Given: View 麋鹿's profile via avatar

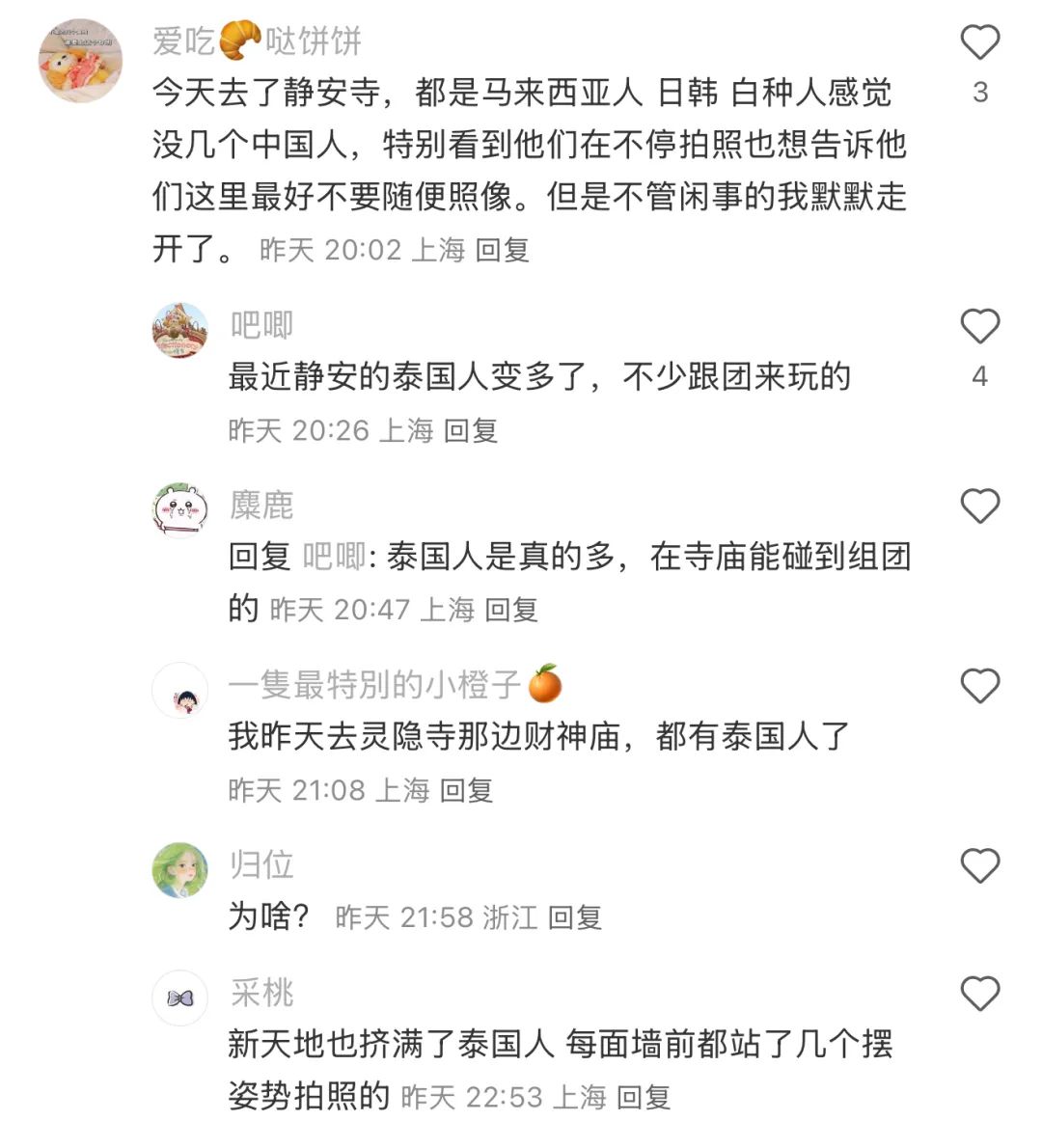Looking at the screenshot, I should [x=180, y=510].
